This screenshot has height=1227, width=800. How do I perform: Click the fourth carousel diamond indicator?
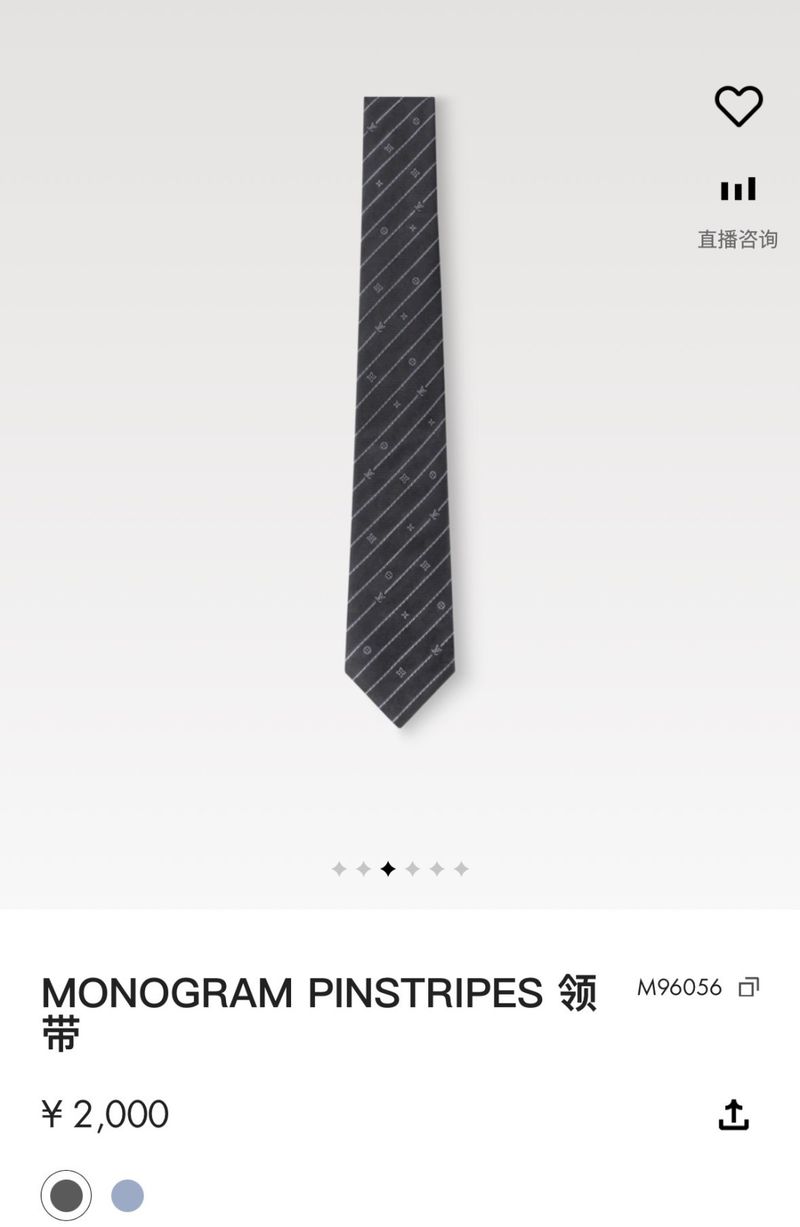click(412, 869)
